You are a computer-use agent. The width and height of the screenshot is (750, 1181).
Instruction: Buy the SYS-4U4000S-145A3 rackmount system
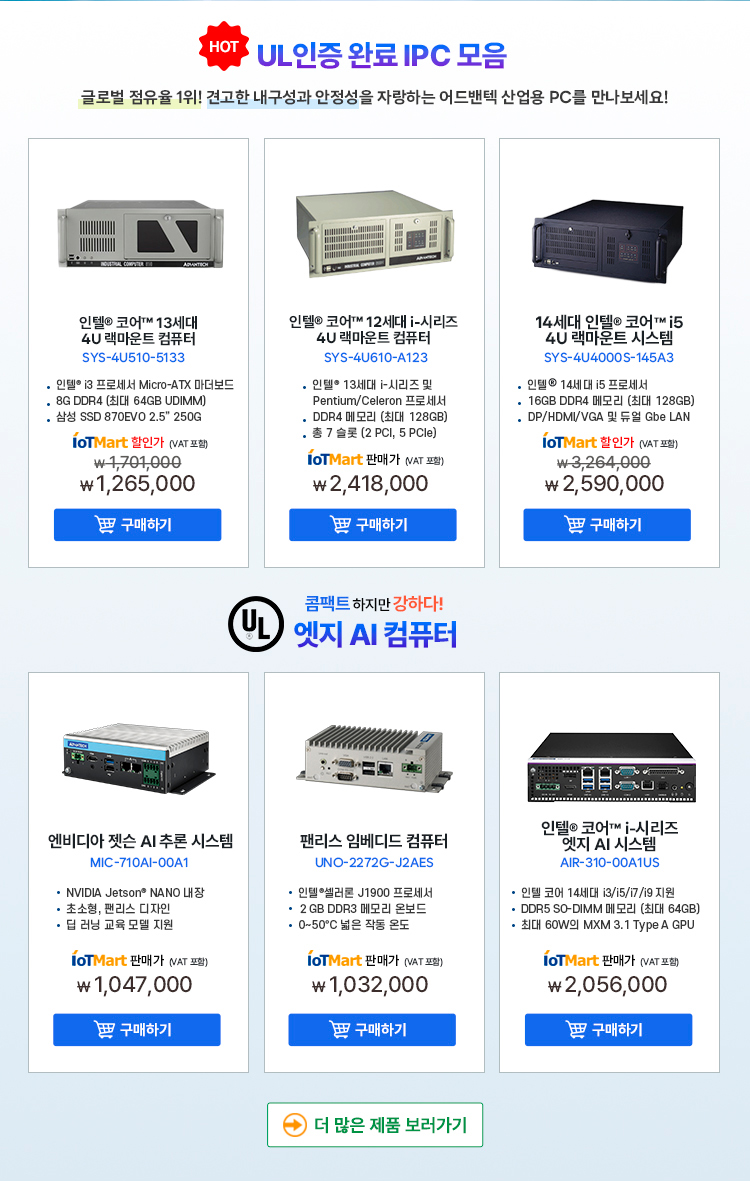click(x=607, y=525)
